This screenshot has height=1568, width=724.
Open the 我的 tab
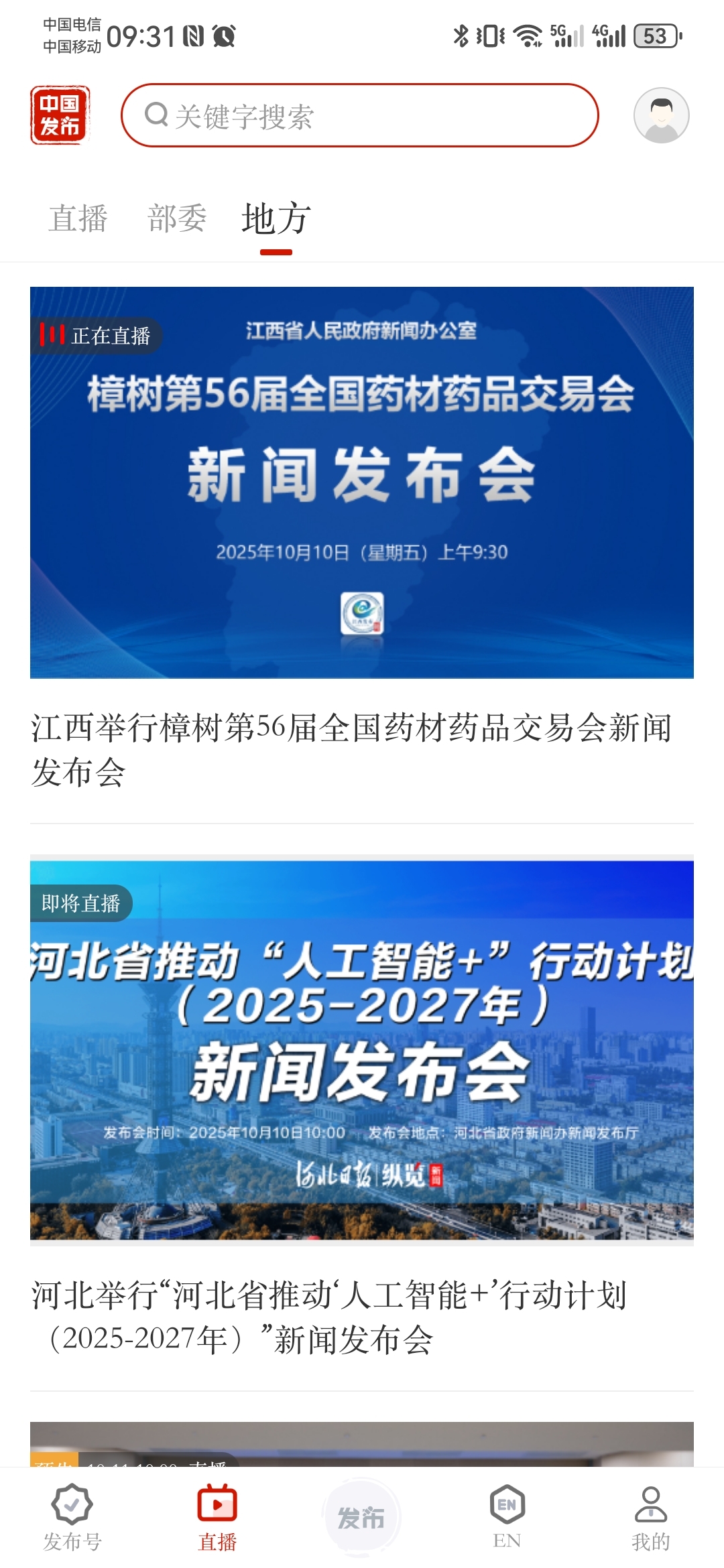650,1518
